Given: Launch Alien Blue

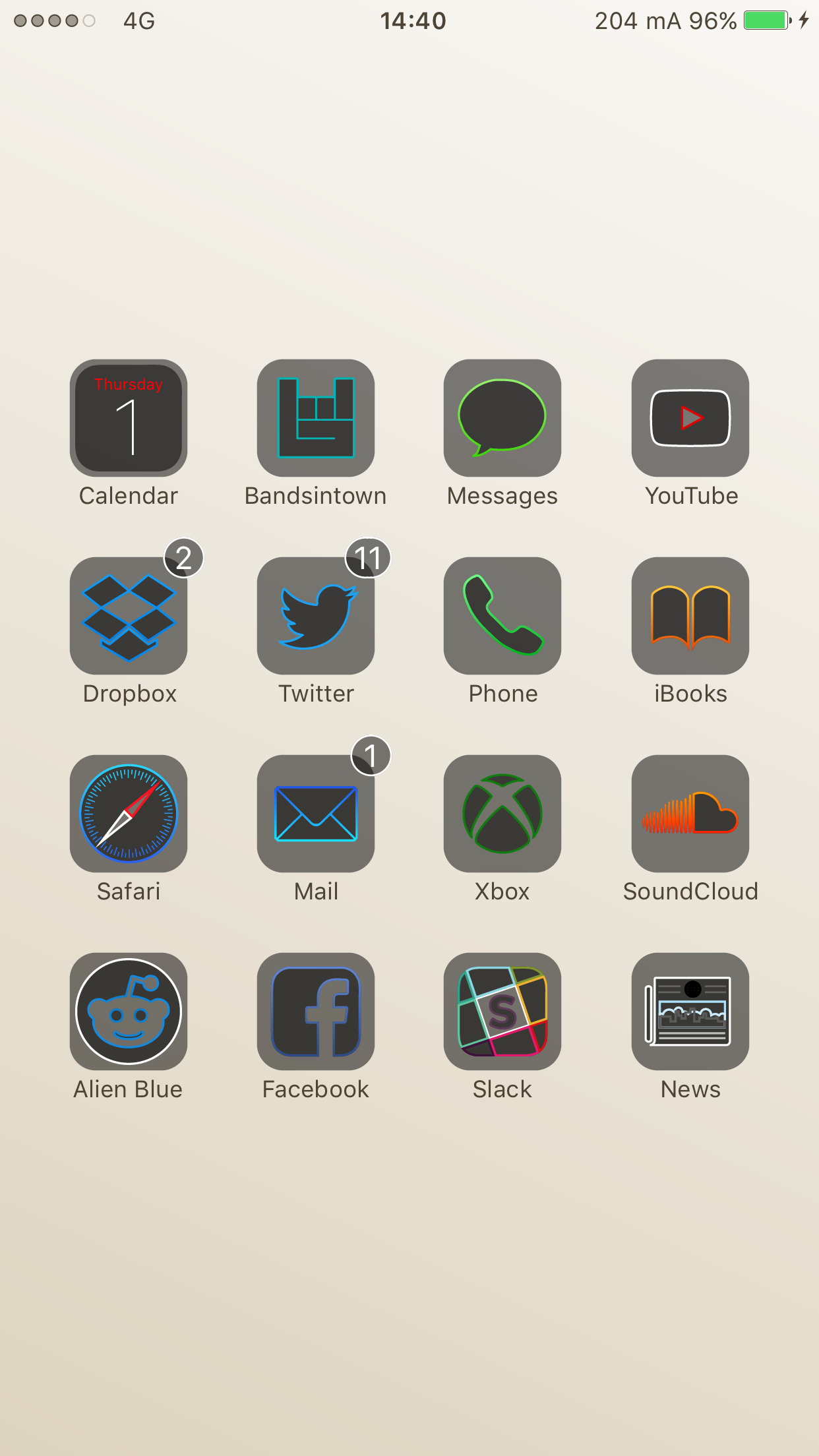Looking at the screenshot, I should tap(129, 1012).
